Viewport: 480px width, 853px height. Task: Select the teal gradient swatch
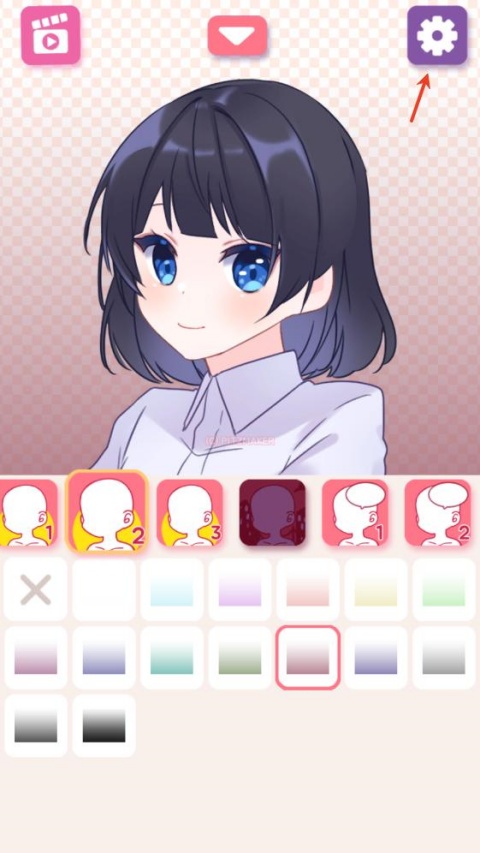click(172, 658)
